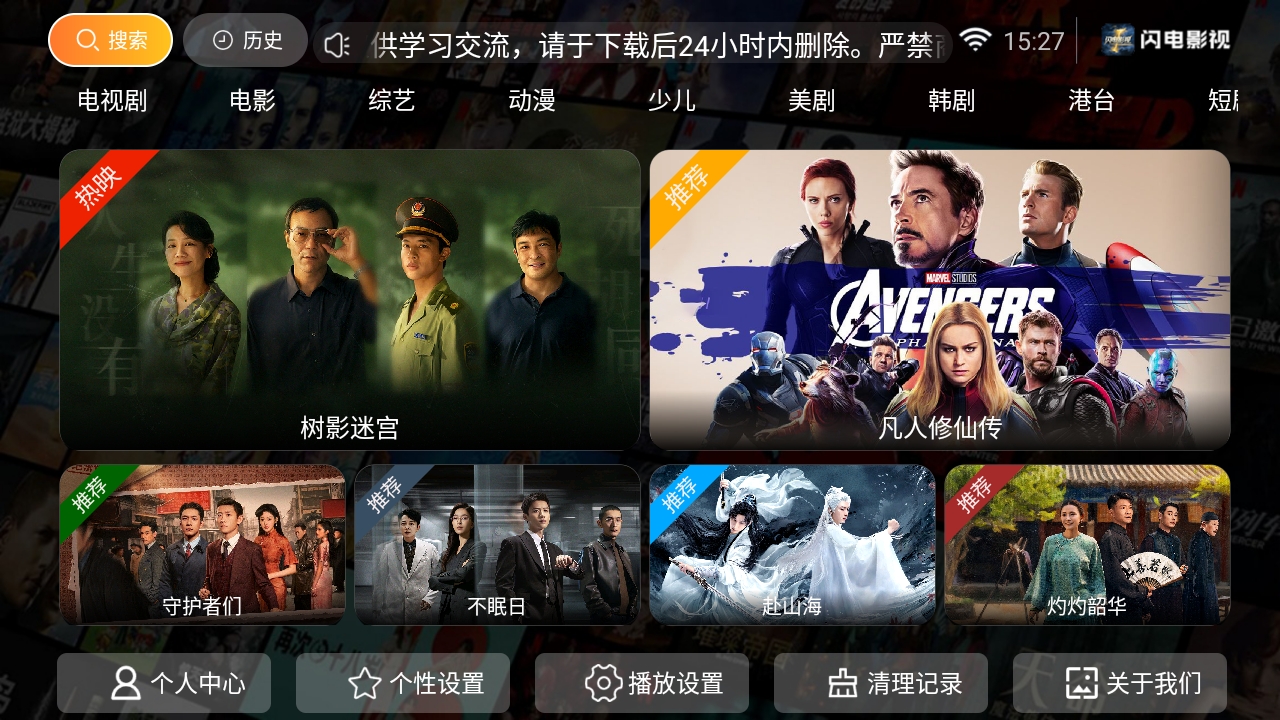Viewport: 1280px width, 720px height.
Task: Switch to the 韩剧 tab
Action: click(951, 101)
